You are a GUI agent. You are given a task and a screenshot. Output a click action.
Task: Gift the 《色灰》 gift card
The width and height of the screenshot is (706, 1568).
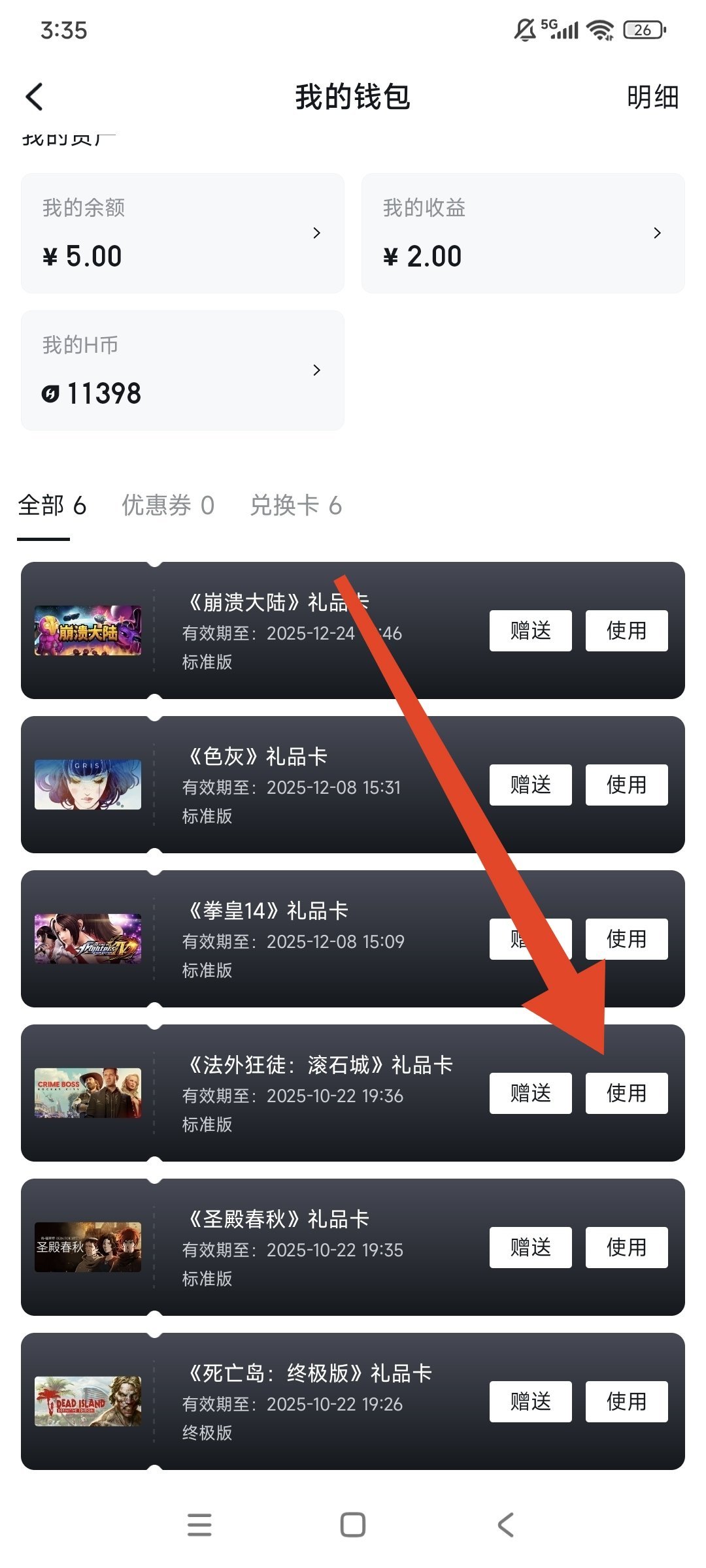(530, 785)
